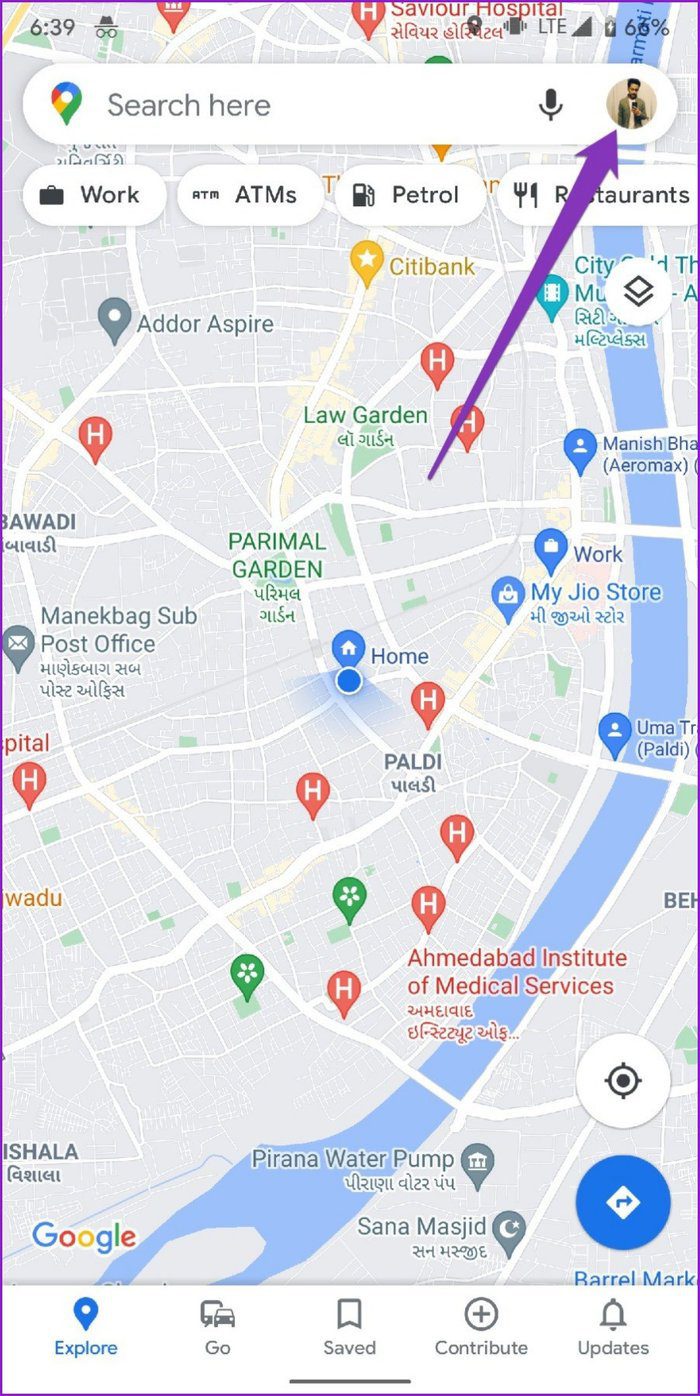Select the ATMs chip

point(248,195)
